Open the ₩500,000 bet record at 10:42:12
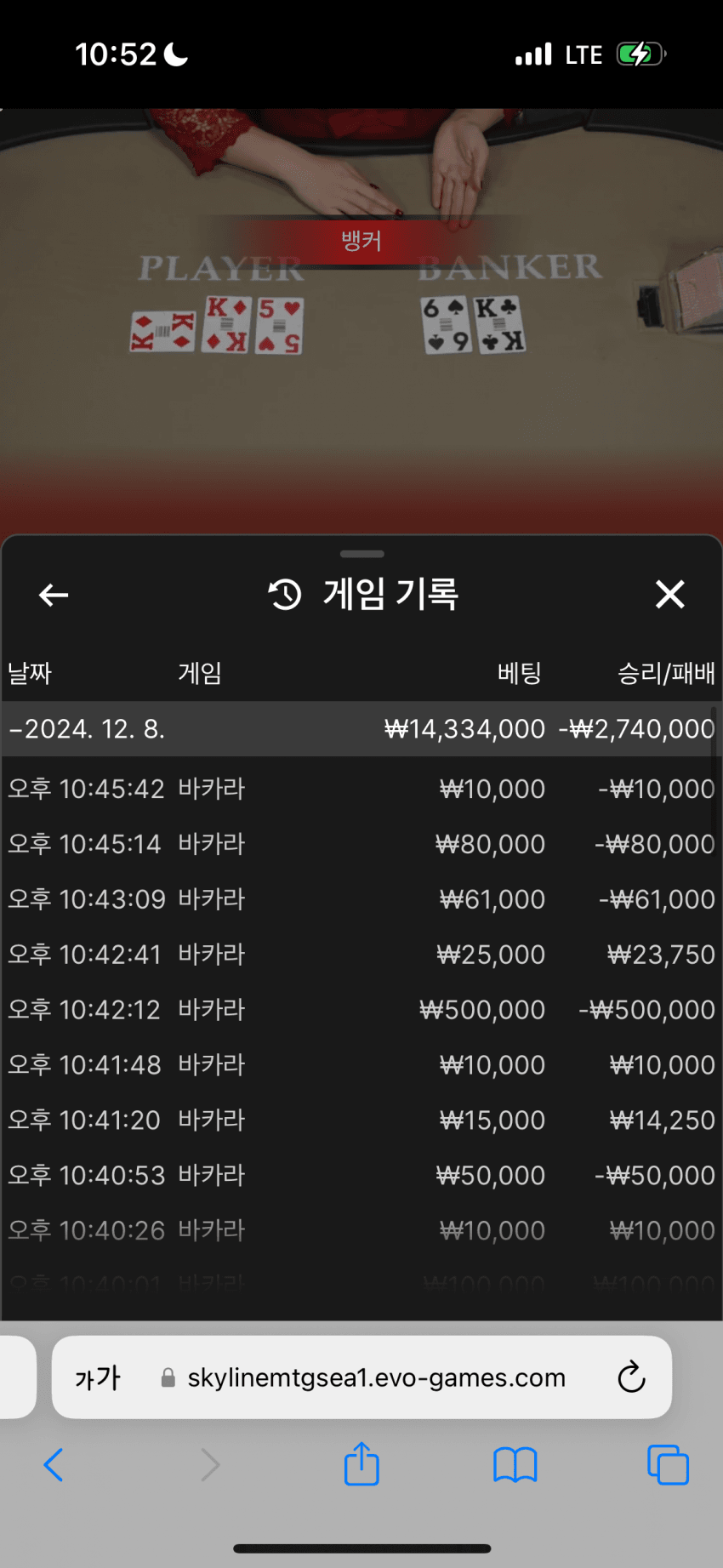The width and height of the screenshot is (723, 1568). [361, 1010]
